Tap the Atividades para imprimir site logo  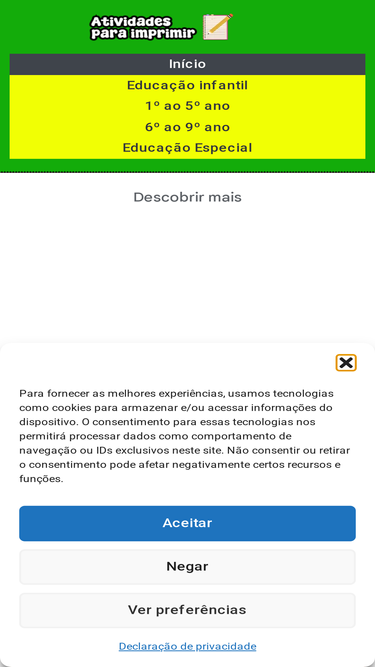click(162, 27)
